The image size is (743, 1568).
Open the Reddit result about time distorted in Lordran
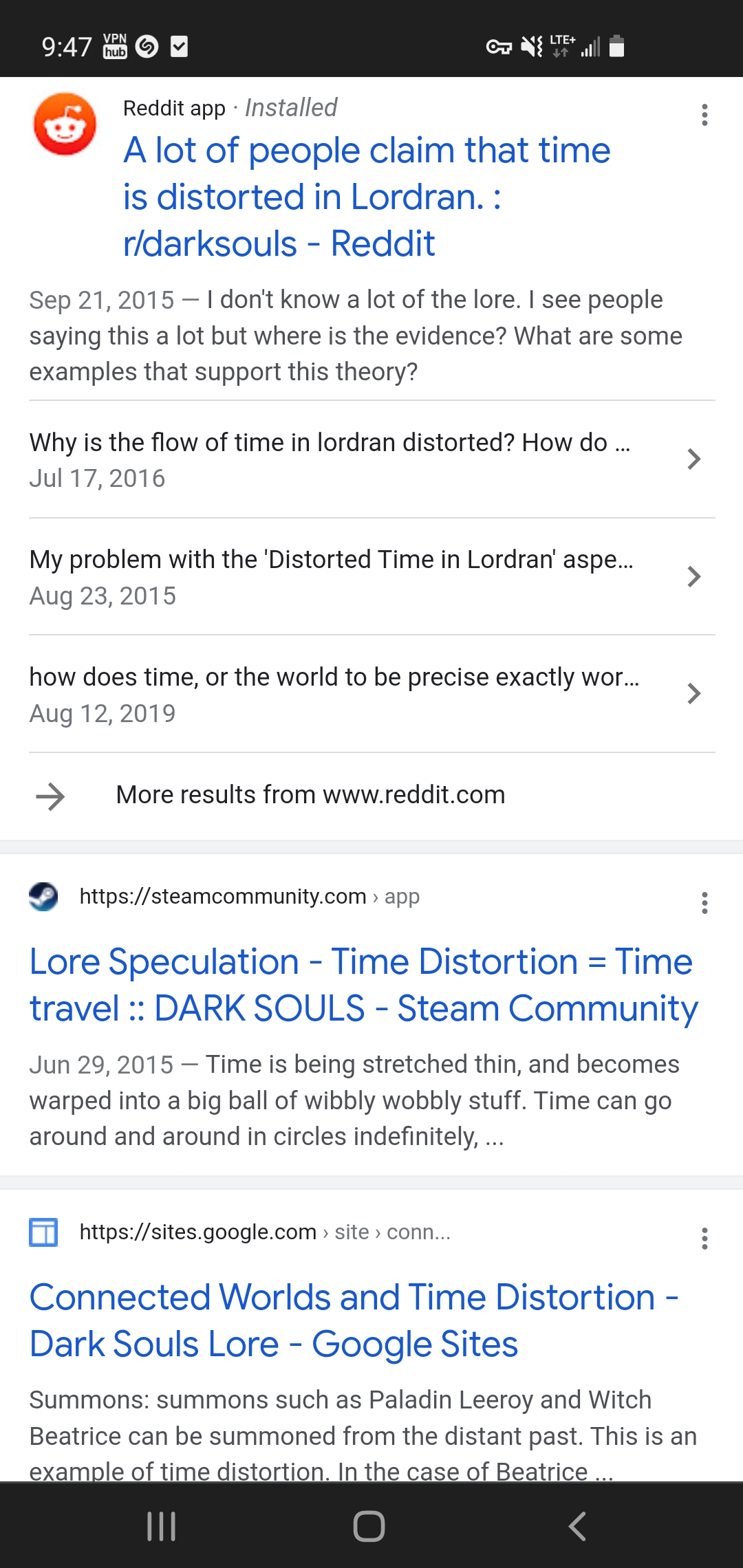tap(366, 197)
